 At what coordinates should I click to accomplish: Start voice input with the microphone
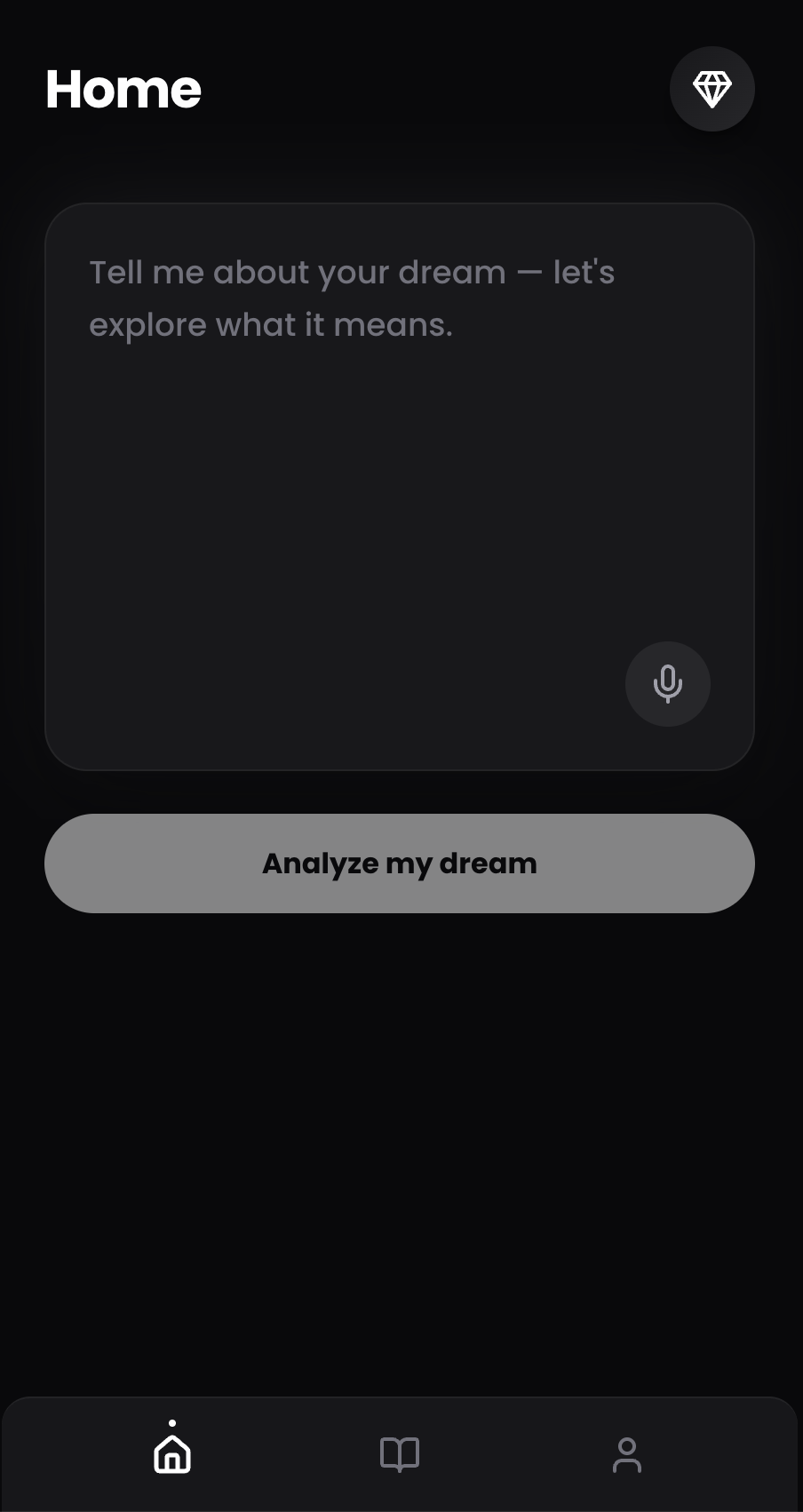[x=667, y=684]
